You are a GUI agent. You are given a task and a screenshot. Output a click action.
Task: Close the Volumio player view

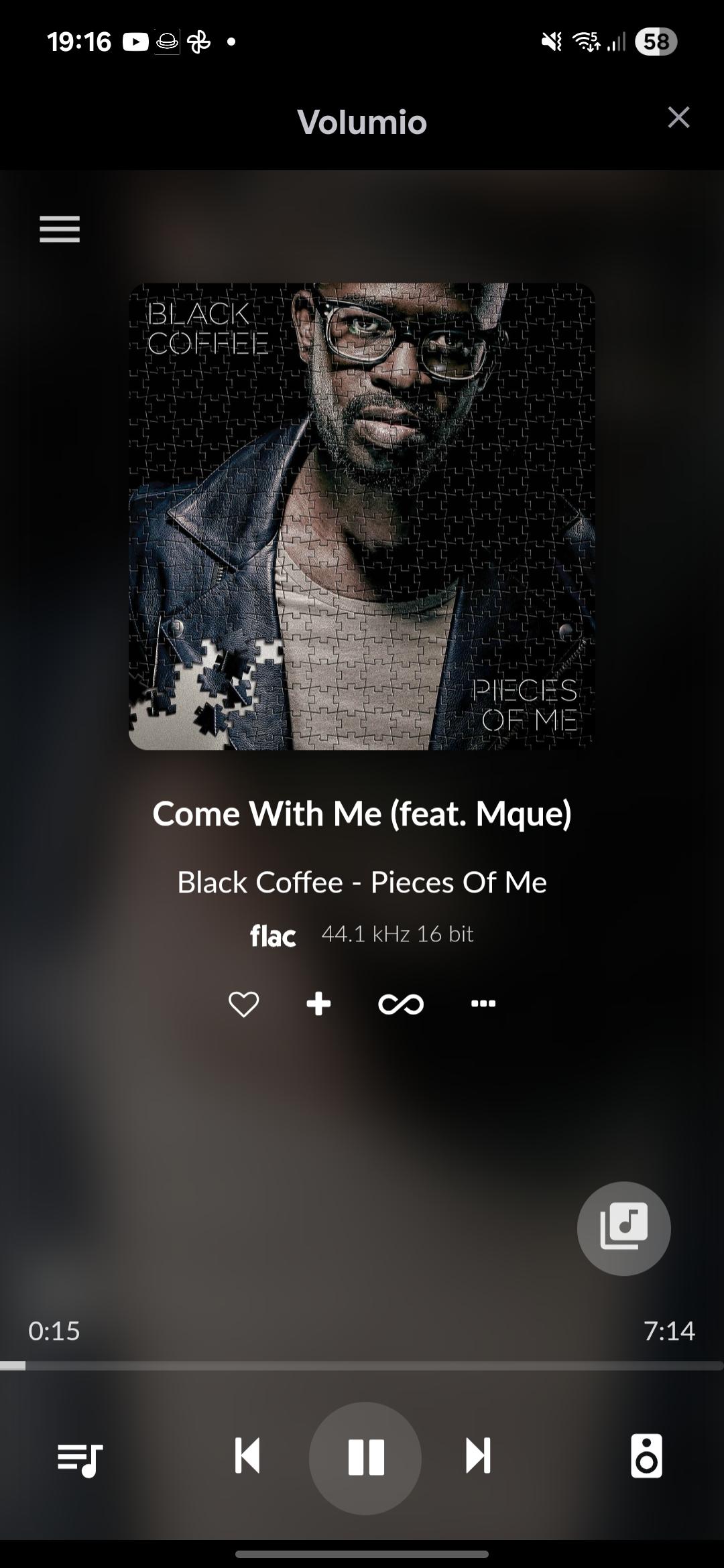tap(678, 118)
